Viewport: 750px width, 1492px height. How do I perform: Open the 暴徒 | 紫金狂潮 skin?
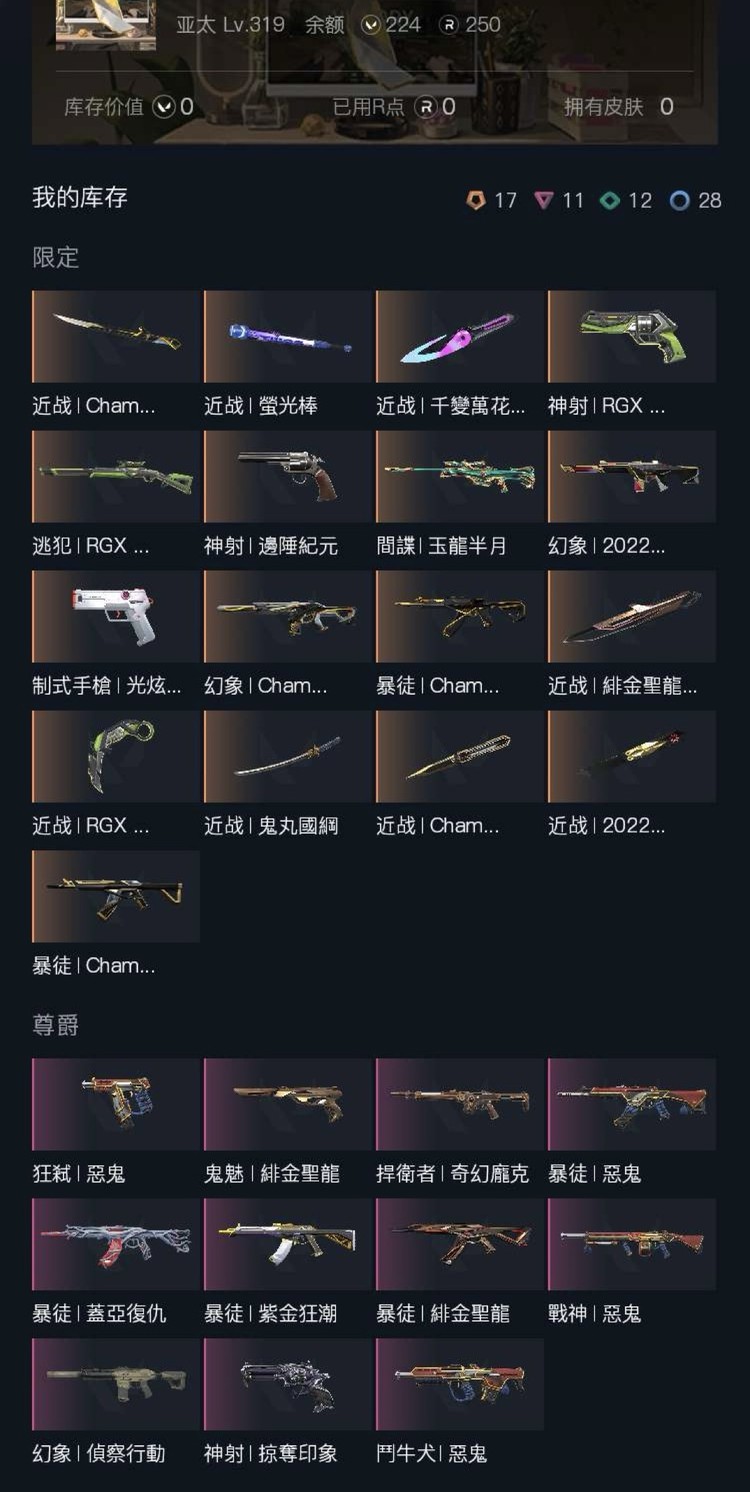285,1243
